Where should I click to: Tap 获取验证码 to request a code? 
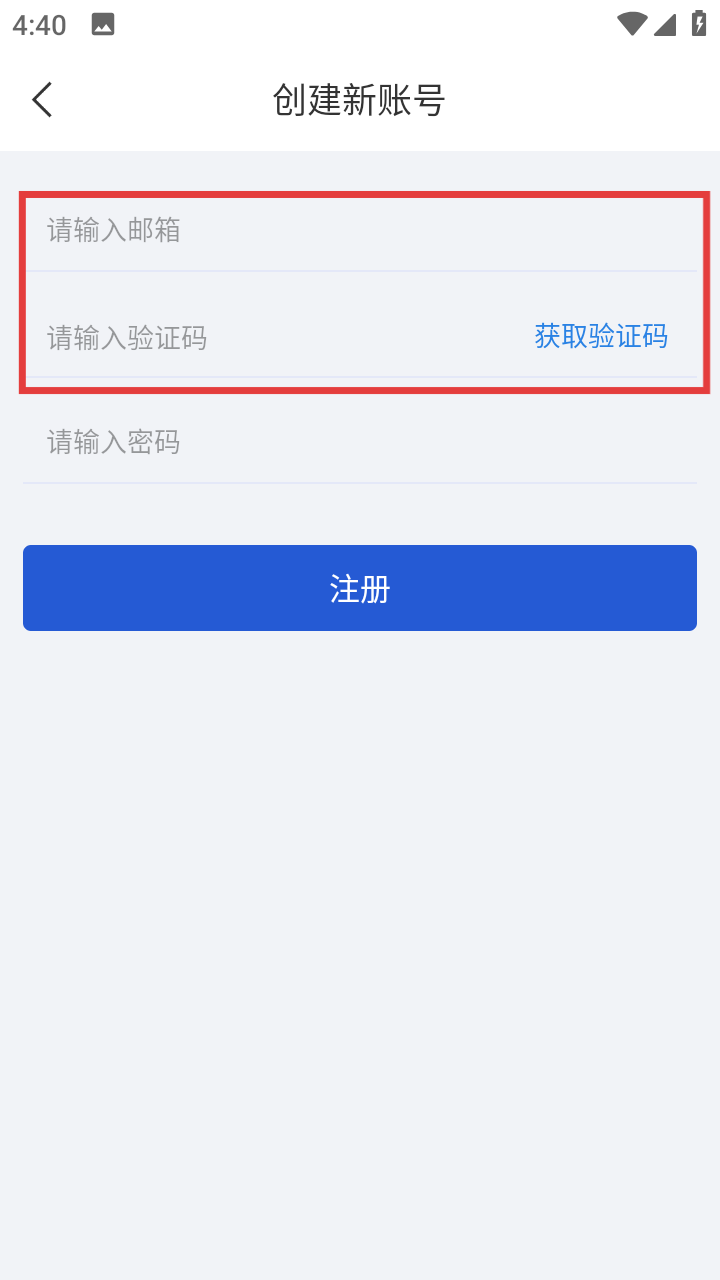pos(601,337)
